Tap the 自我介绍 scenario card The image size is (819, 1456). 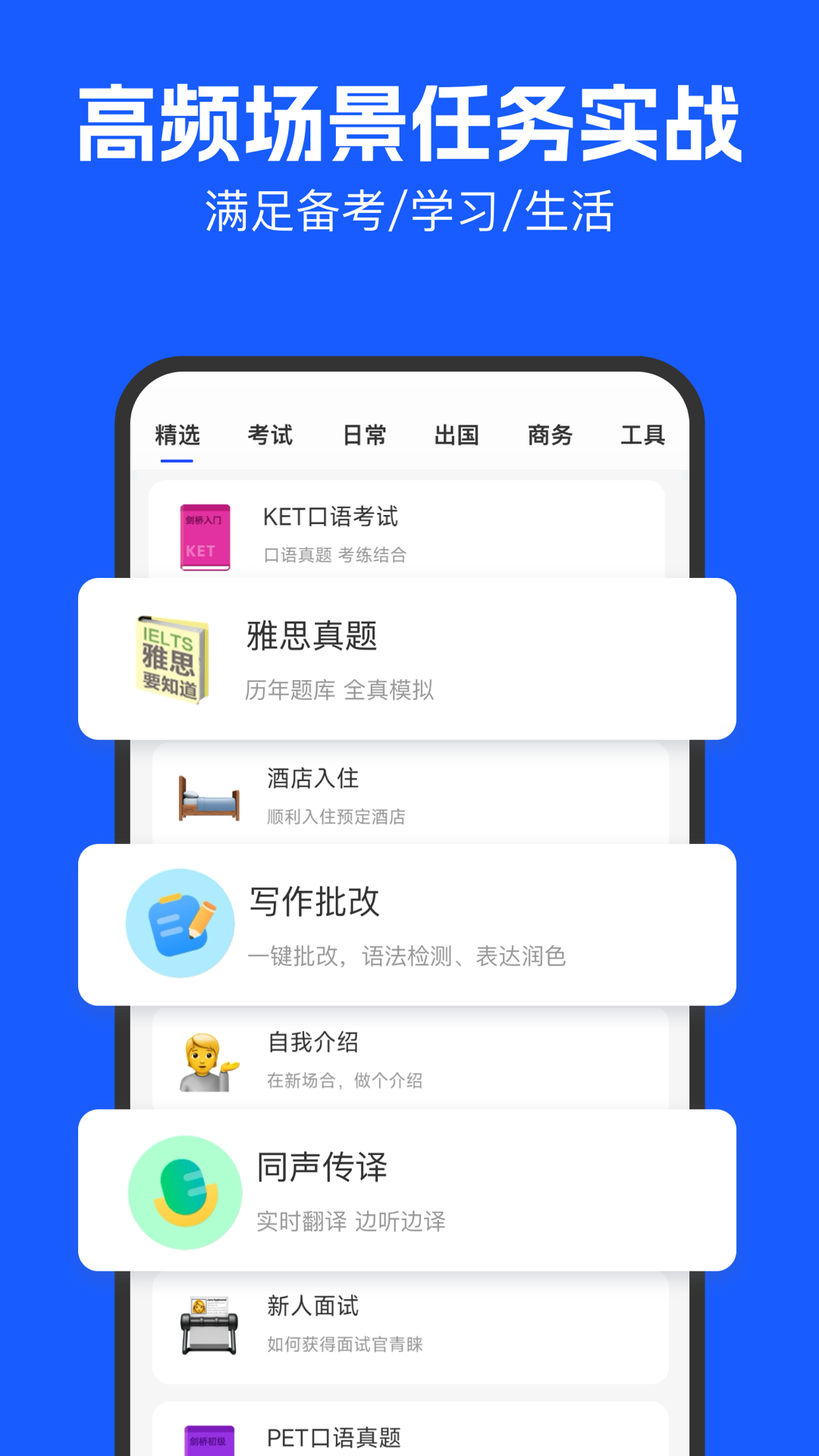click(x=409, y=1060)
